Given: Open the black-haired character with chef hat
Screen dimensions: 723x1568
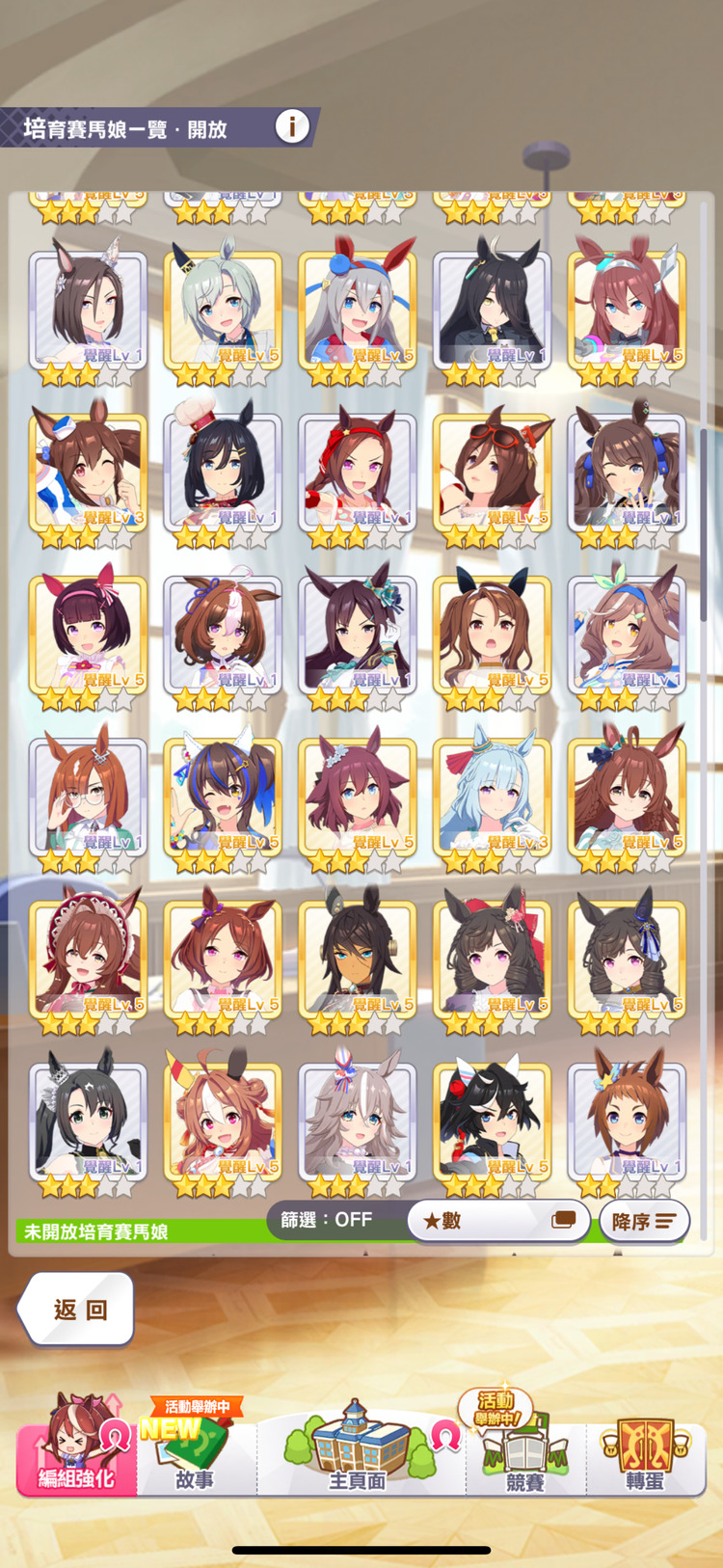Looking at the screenshot, I should point(223,472).
